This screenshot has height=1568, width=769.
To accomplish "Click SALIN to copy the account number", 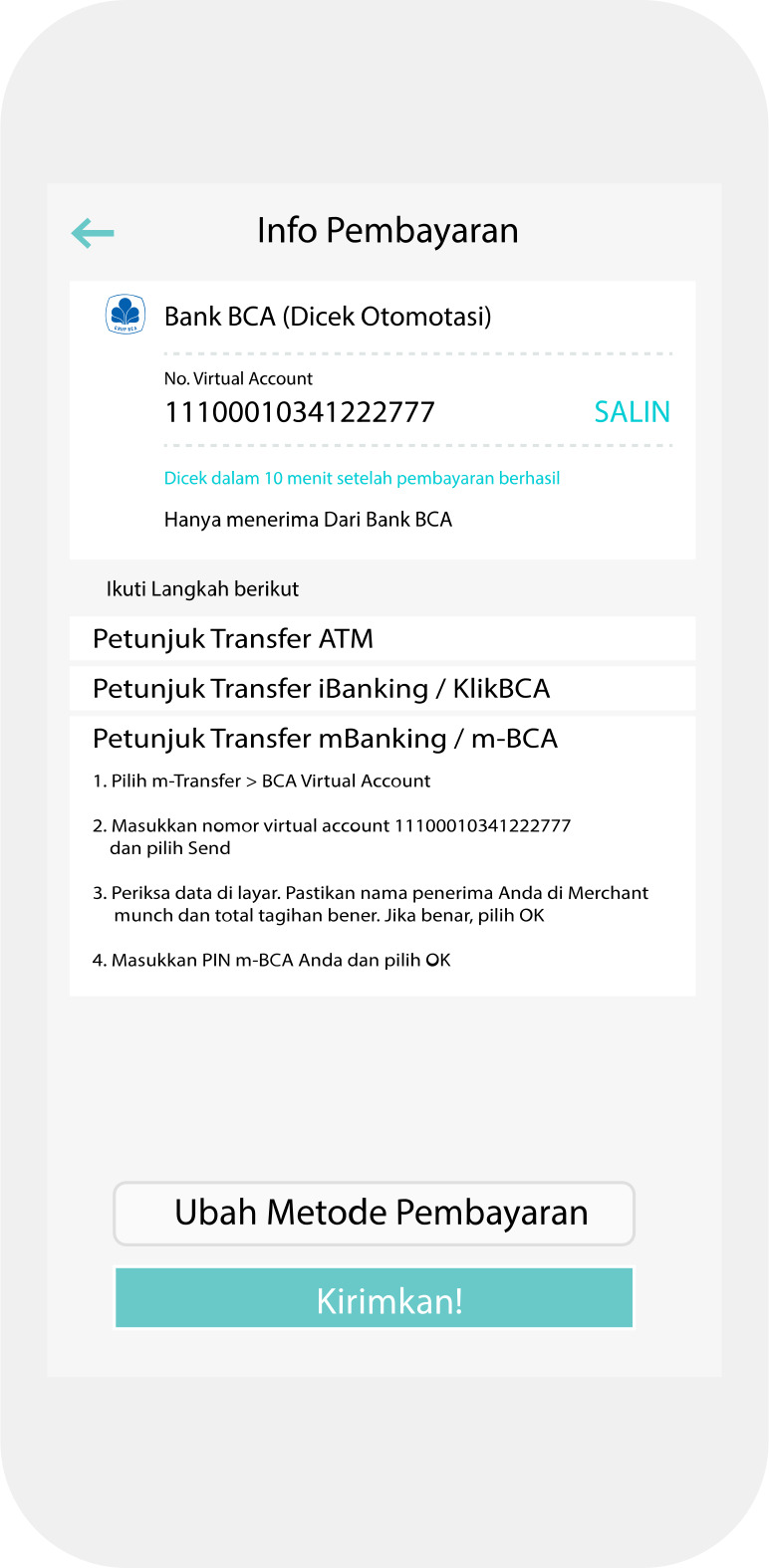I will tap(632, 411).
